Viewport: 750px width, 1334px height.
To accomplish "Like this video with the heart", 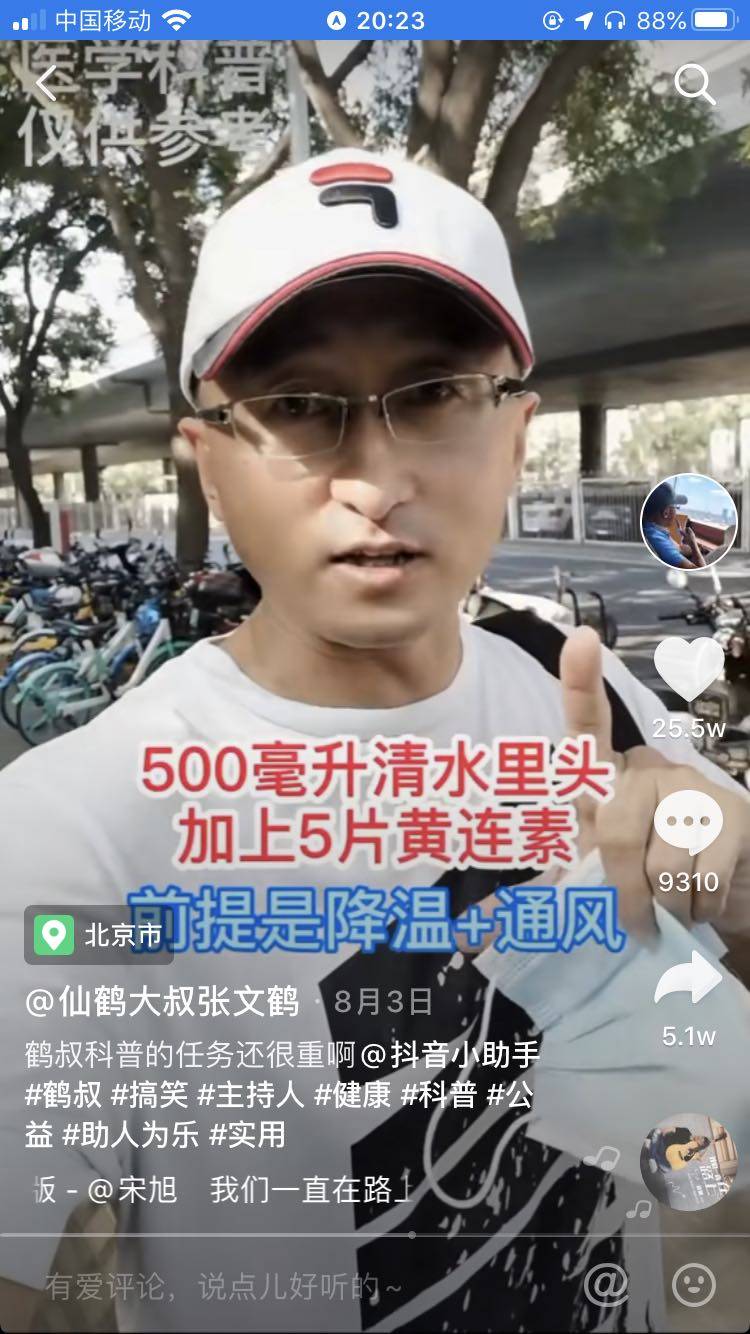I will [688, 670].
